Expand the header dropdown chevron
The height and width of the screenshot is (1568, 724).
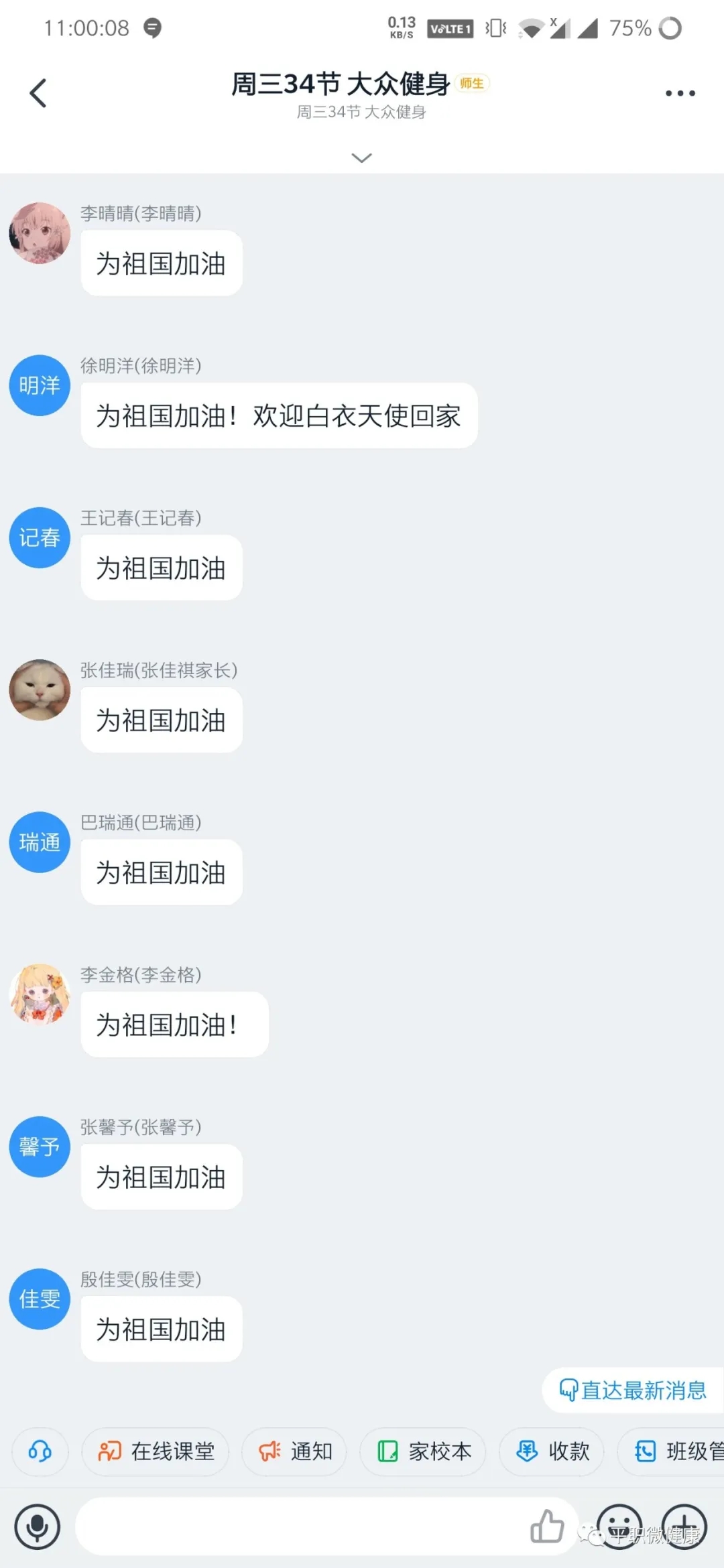[361, 158]
